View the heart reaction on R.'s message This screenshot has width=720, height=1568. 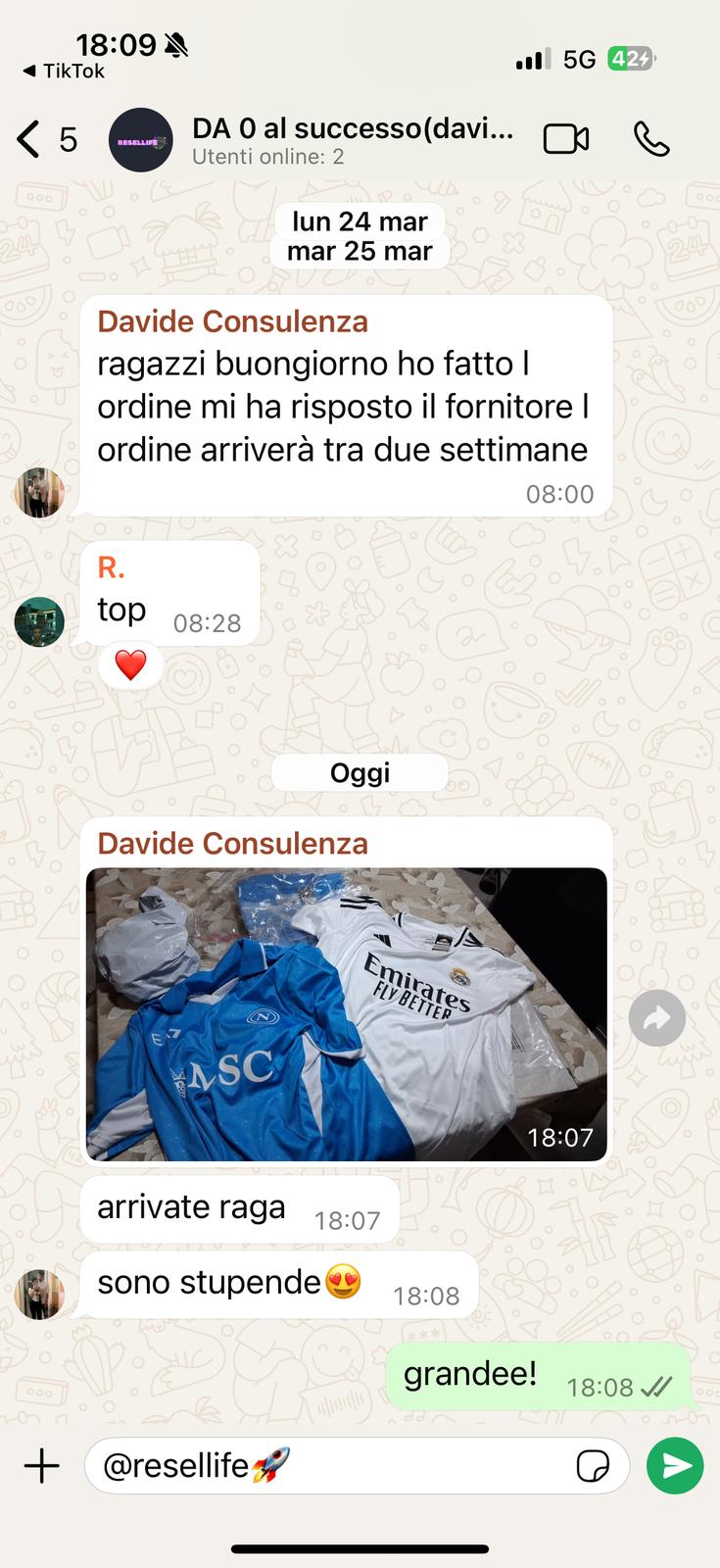(130, 665)
